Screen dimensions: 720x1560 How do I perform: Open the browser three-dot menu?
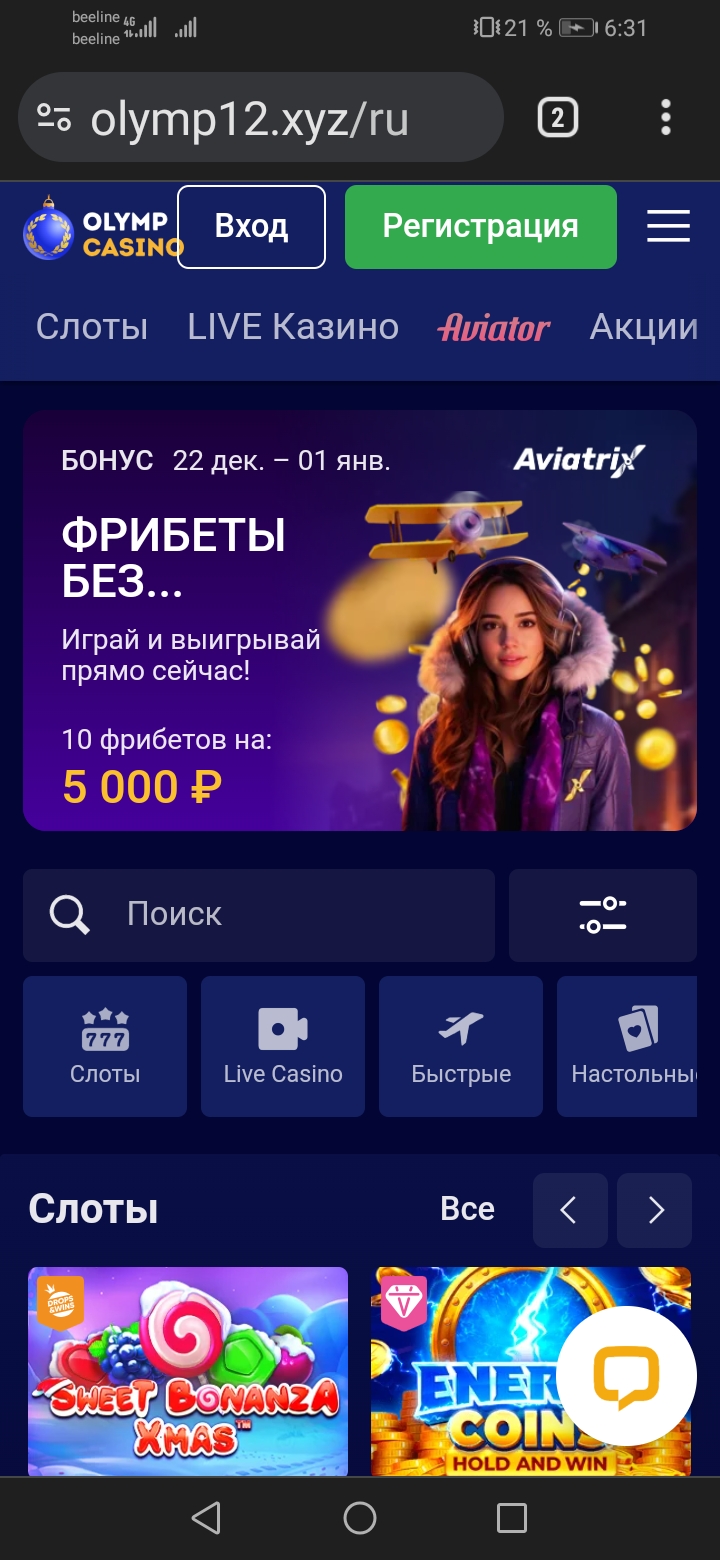click(666, 117)
